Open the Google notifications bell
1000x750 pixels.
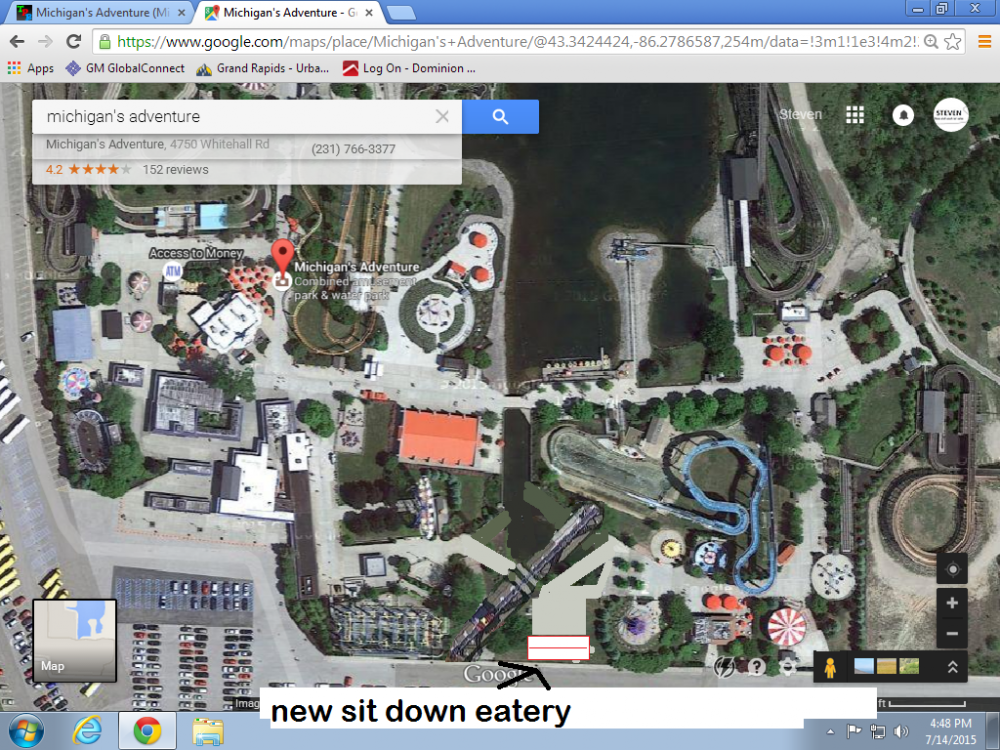[x=903, y=115]
